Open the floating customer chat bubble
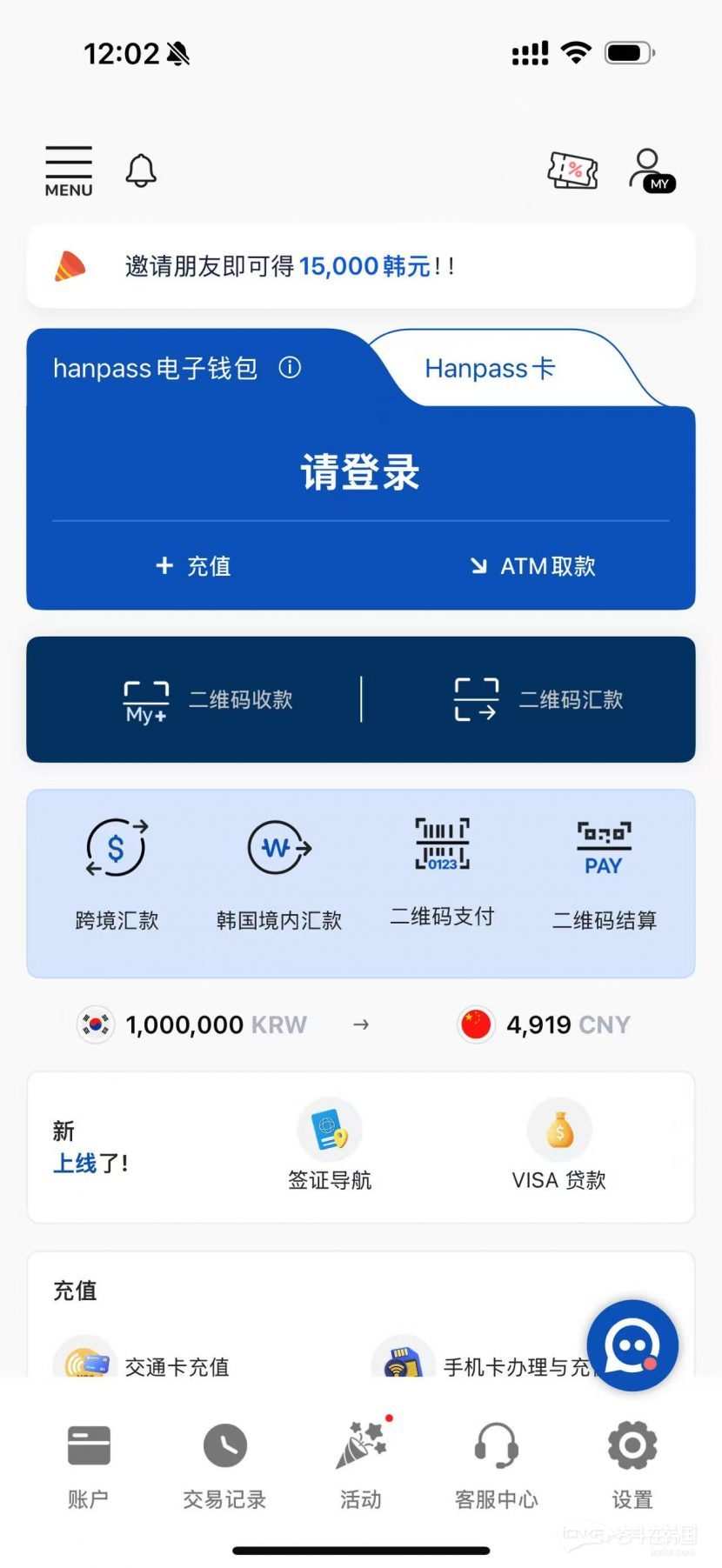 pos(632,1344)
